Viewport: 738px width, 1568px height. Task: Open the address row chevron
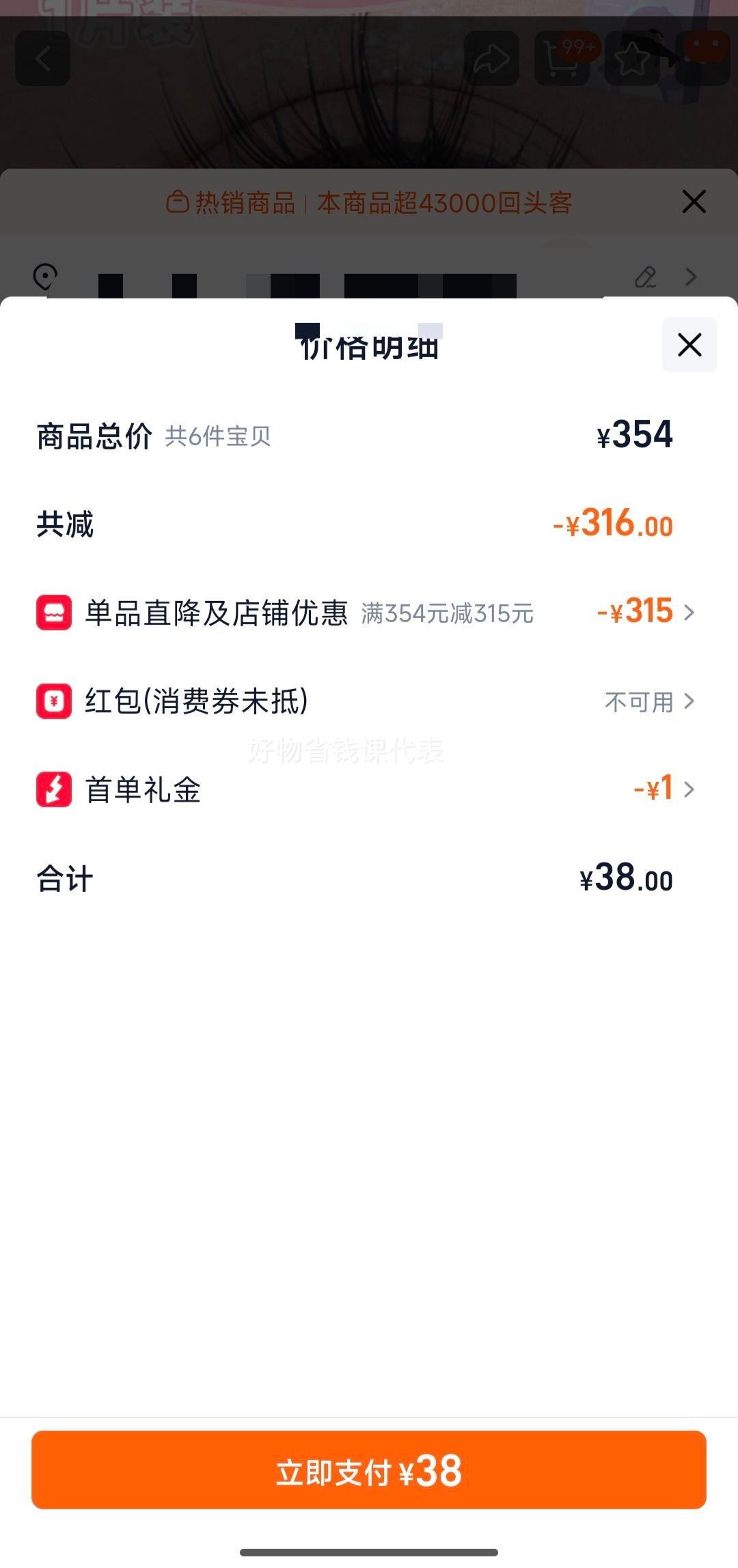click(x=692, y=277)
